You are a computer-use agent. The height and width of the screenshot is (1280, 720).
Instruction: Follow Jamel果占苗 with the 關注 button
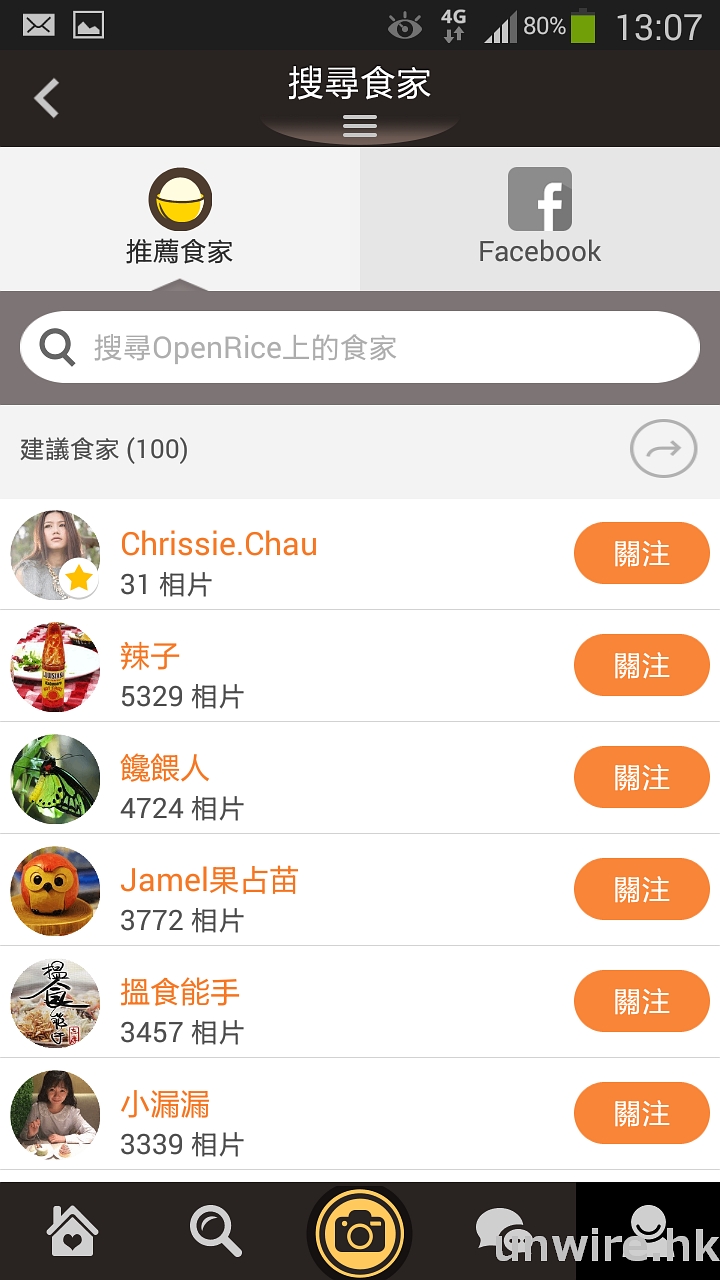click(x=641, y=889)
